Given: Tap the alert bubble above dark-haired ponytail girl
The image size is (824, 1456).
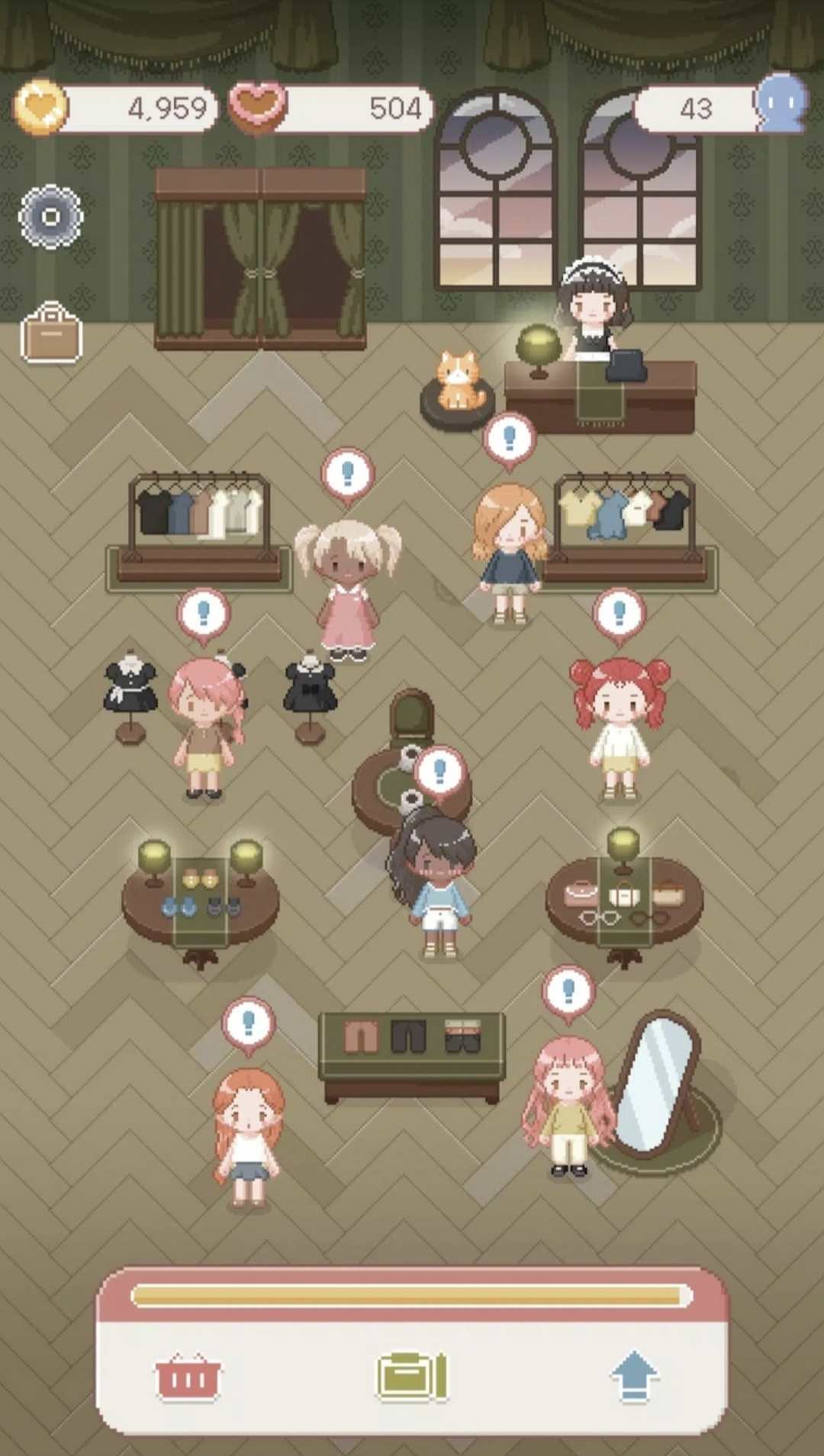Looking at the screenshot, I should point(439,771).
